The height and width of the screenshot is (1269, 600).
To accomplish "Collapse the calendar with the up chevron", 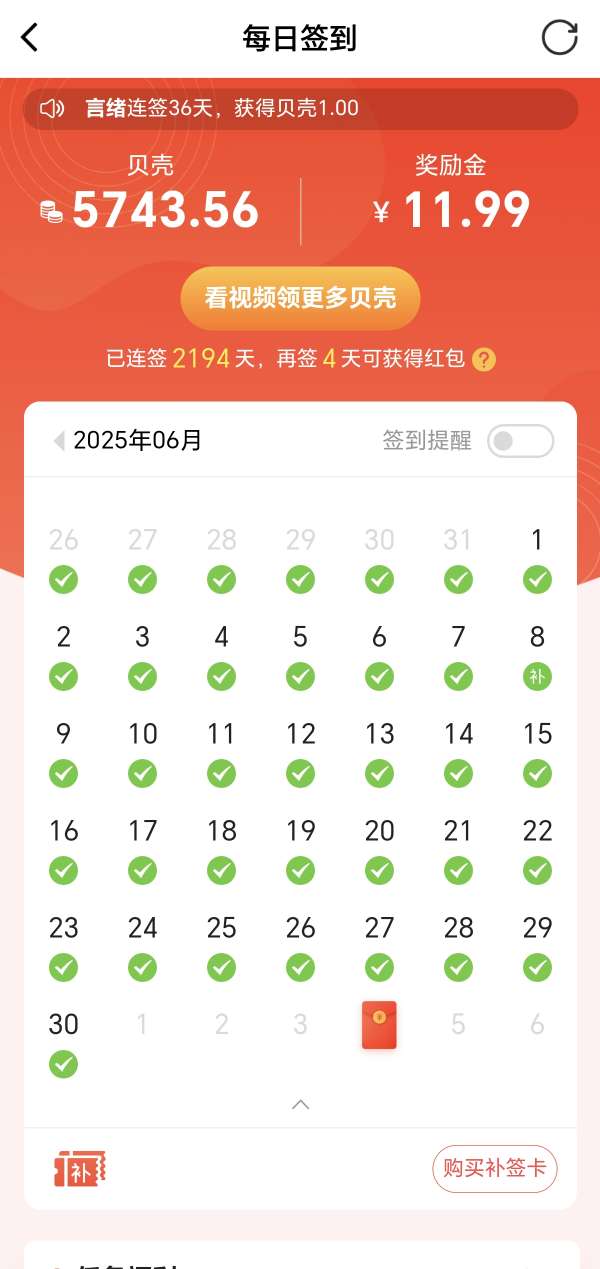I will (x=300, y=1104).
